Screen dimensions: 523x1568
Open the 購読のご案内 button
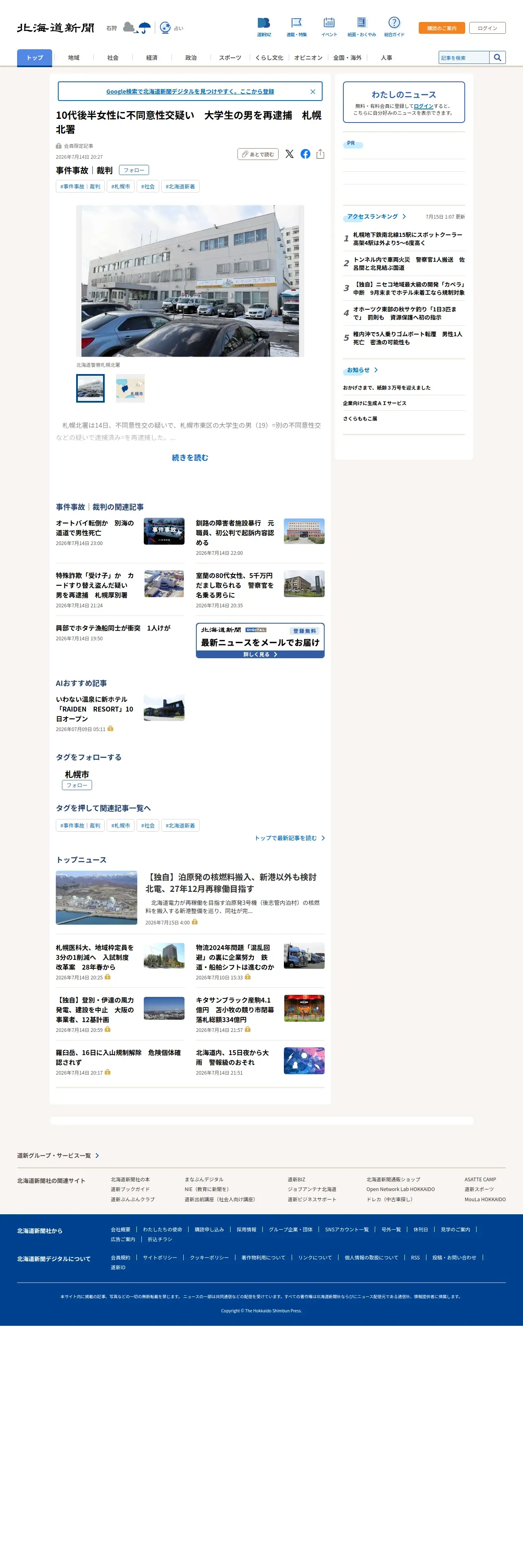pyautogui.click(x=442, y=28)
